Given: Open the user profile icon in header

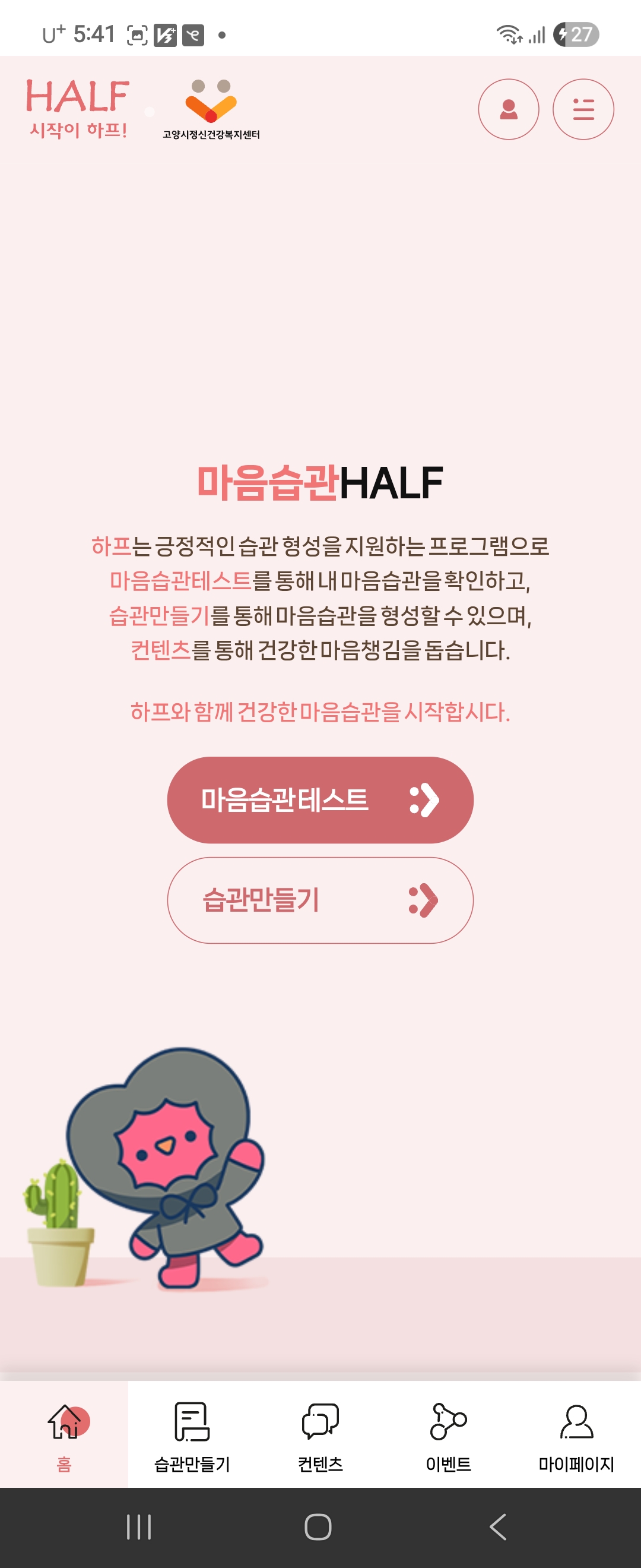Looking at the screenshot, I should pos(509,109).
